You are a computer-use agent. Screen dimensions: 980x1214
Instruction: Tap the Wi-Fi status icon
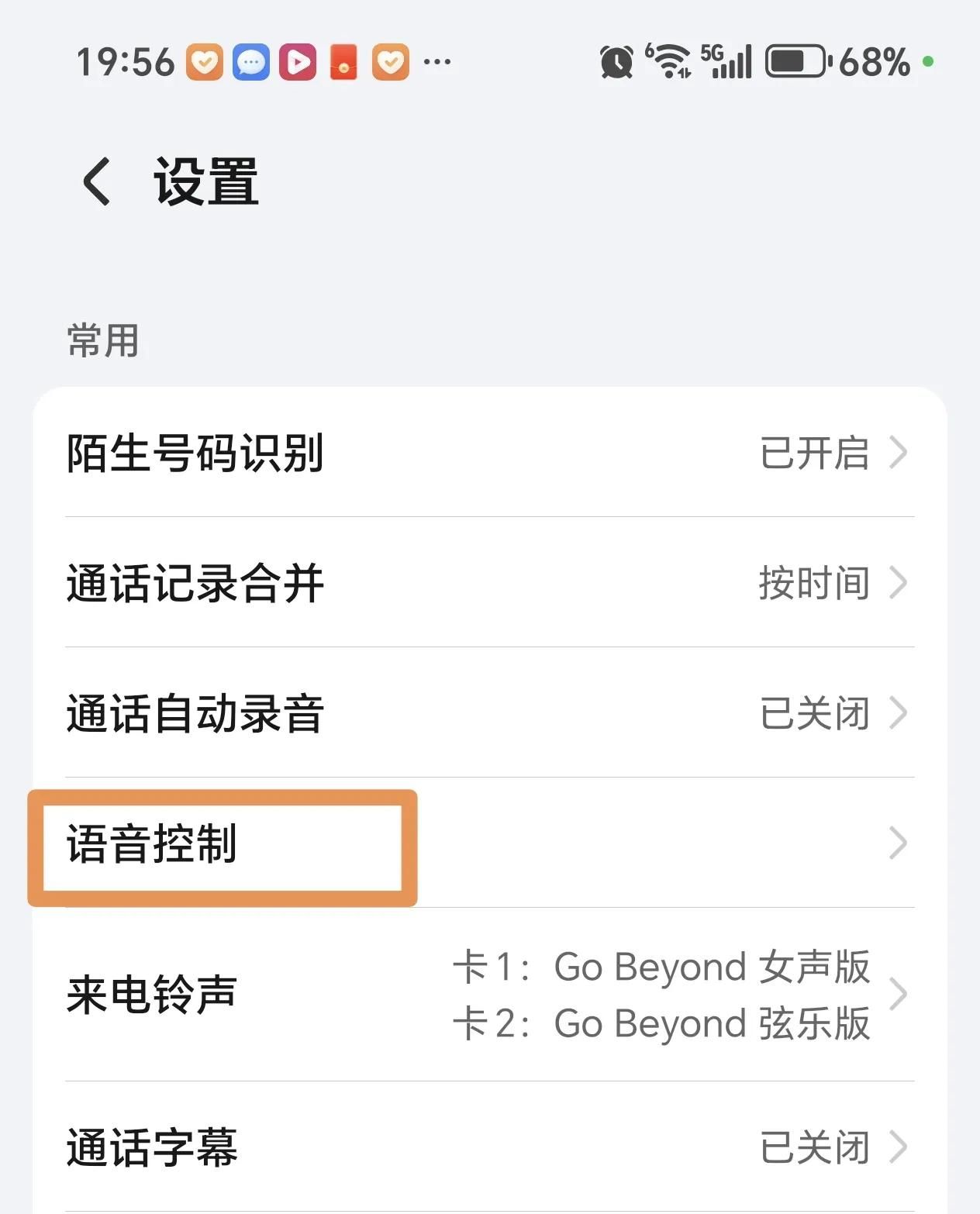click(668, 60)
